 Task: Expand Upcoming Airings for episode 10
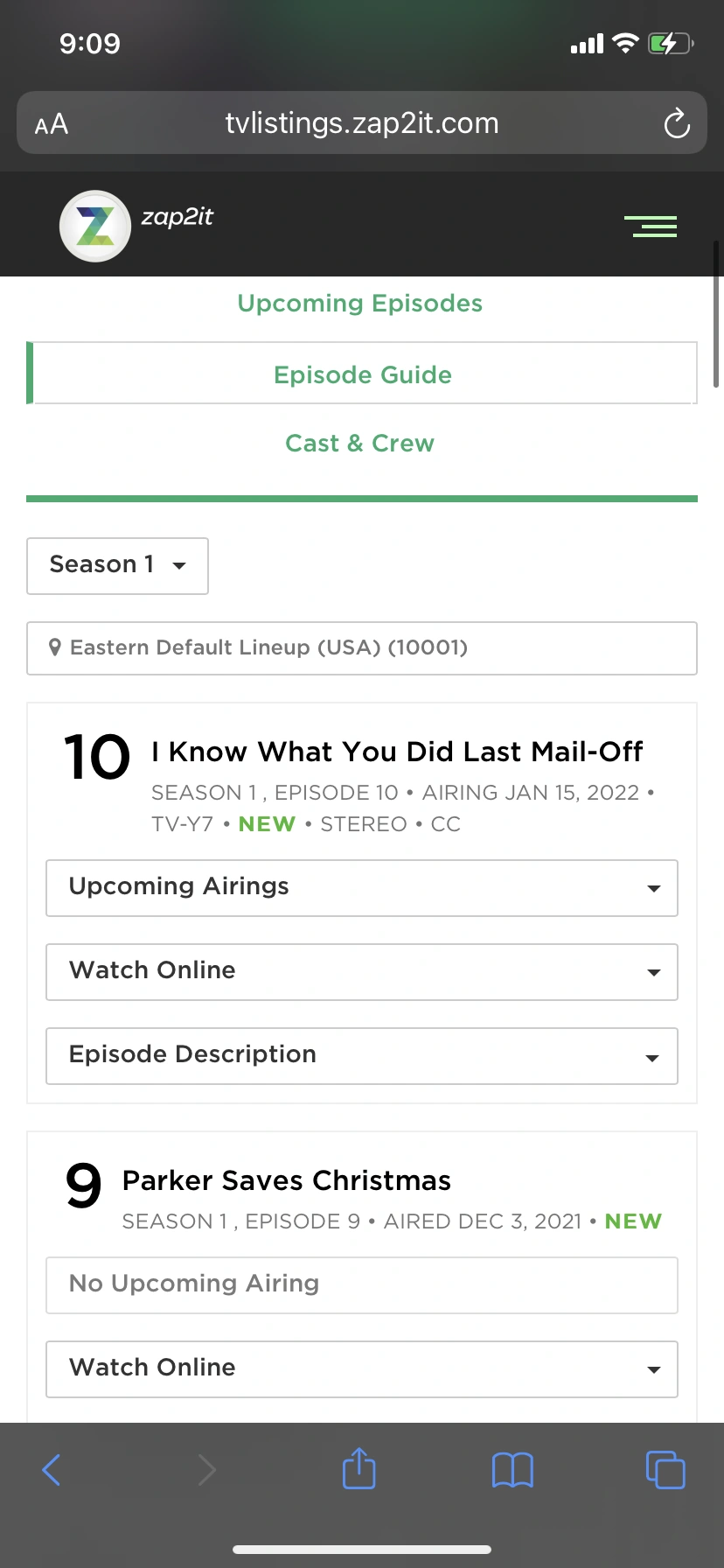tap(362, 887)
